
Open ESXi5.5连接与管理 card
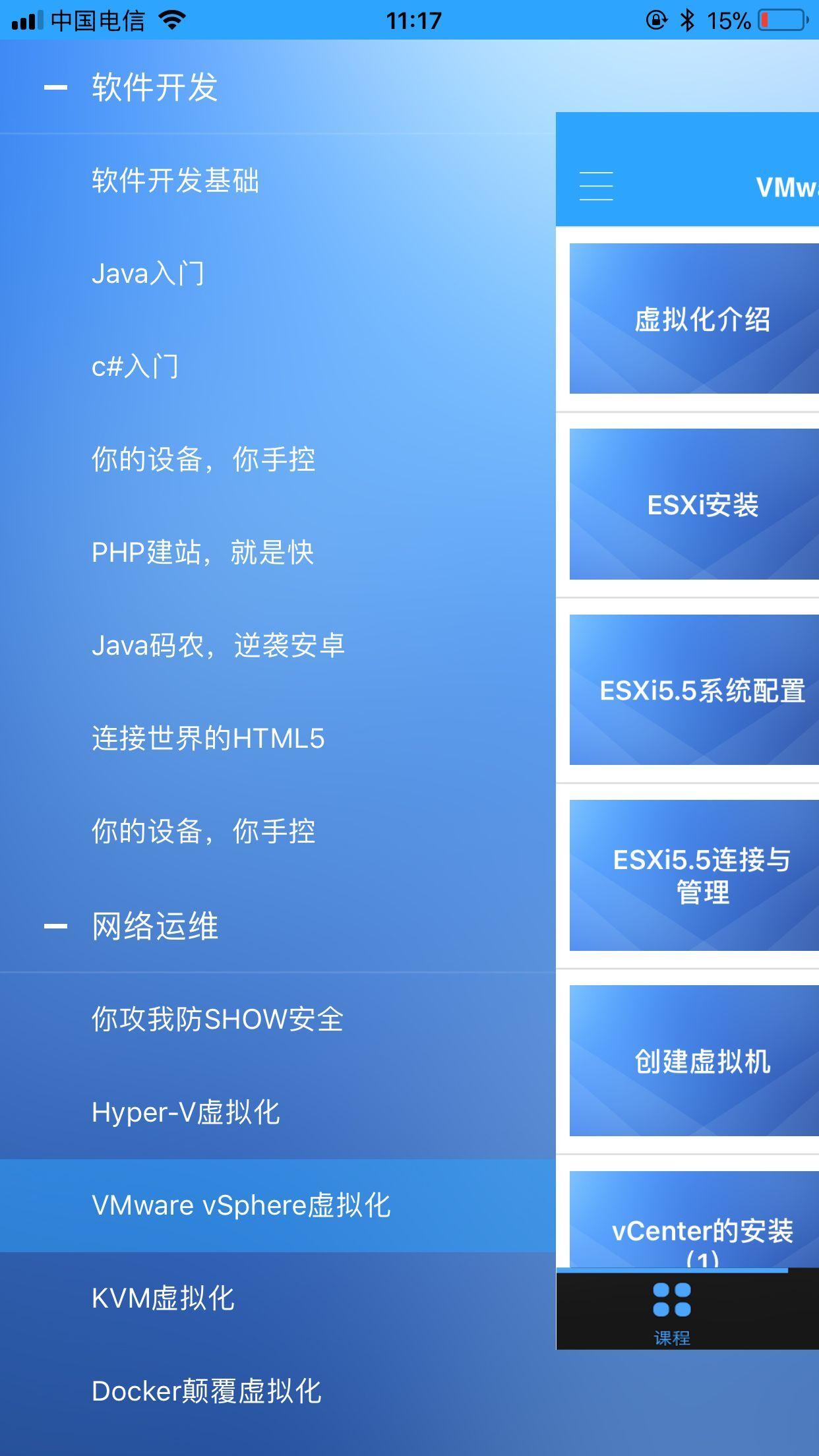694,876
